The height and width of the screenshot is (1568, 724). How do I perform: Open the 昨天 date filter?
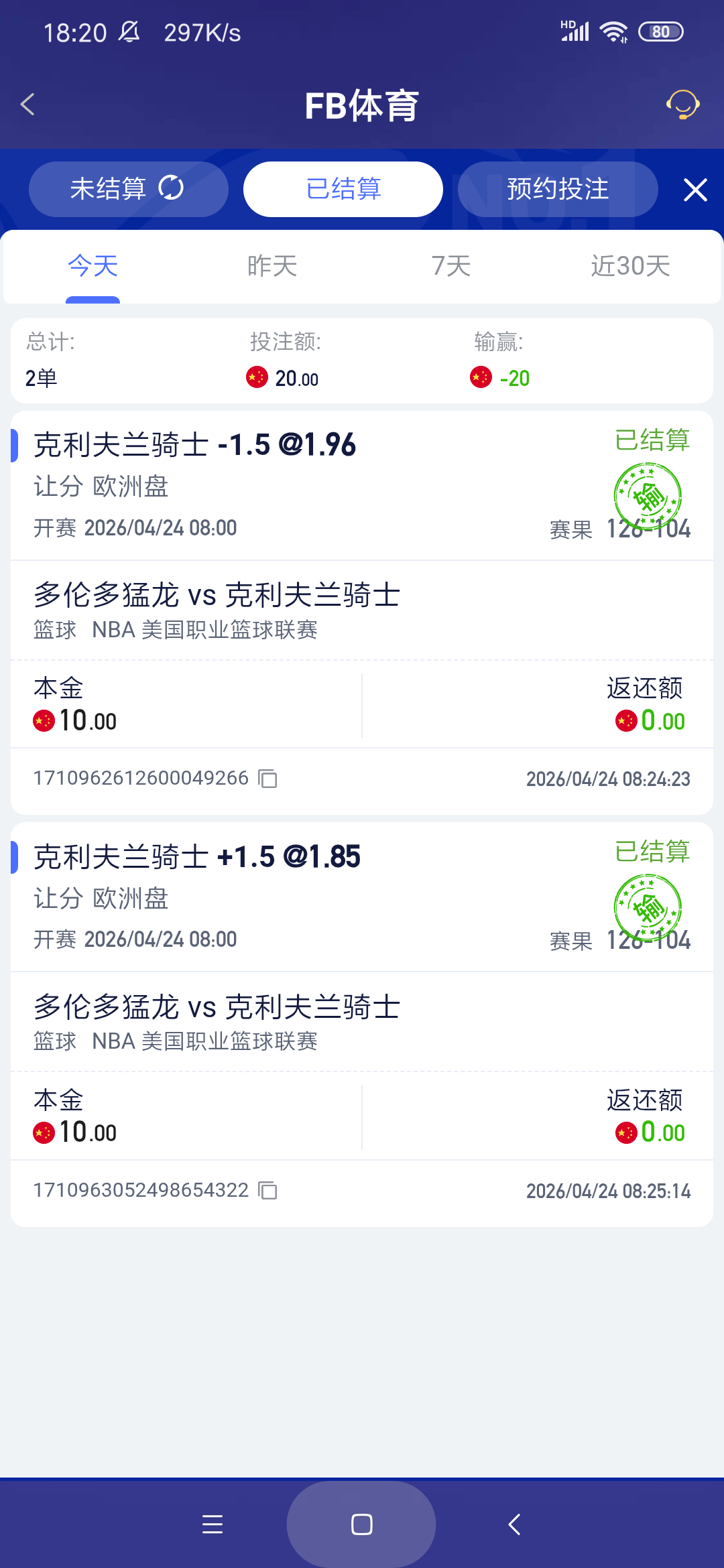click(x=271, y=266)
